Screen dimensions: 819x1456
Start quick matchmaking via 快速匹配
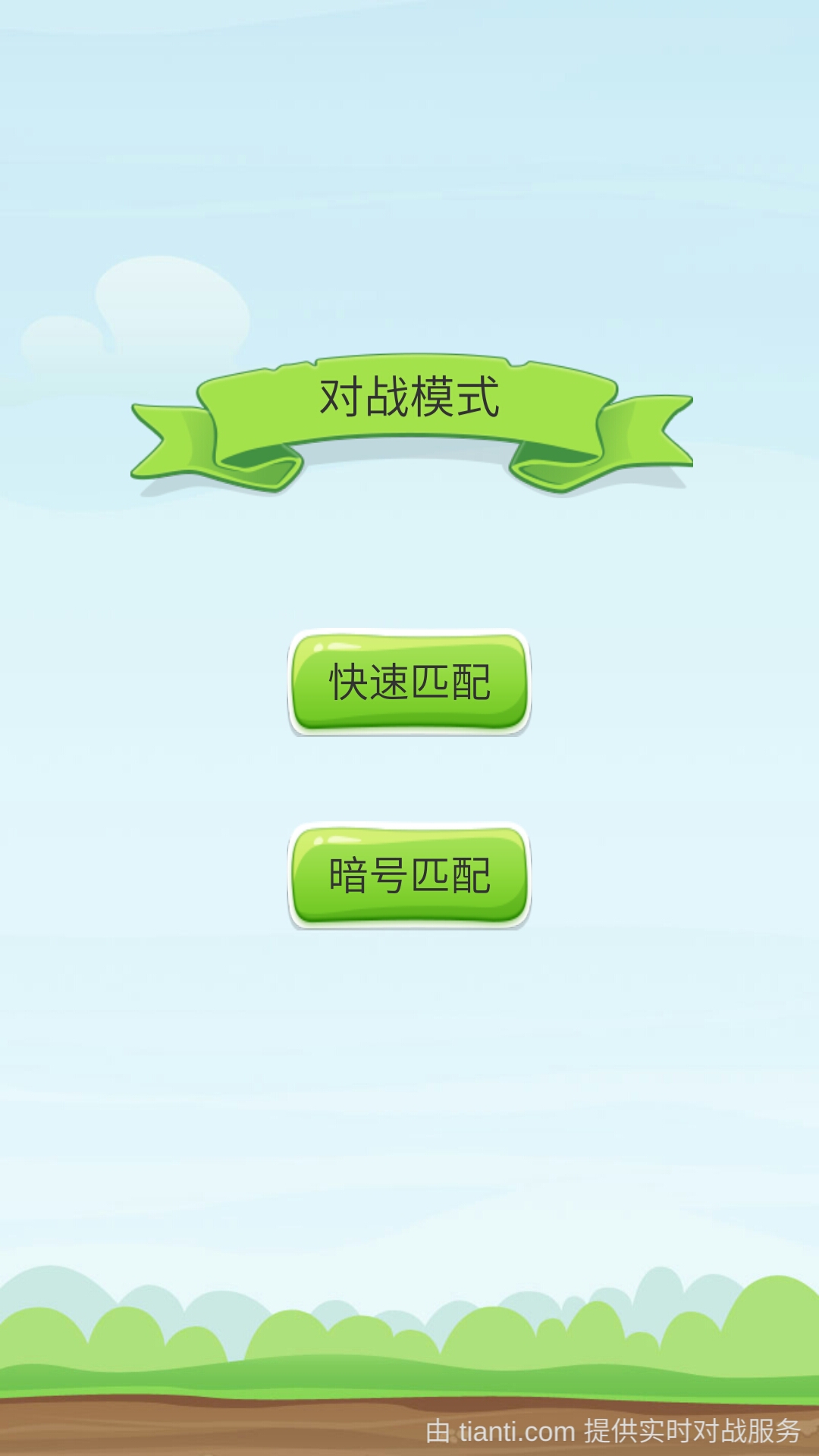point(409,682)
